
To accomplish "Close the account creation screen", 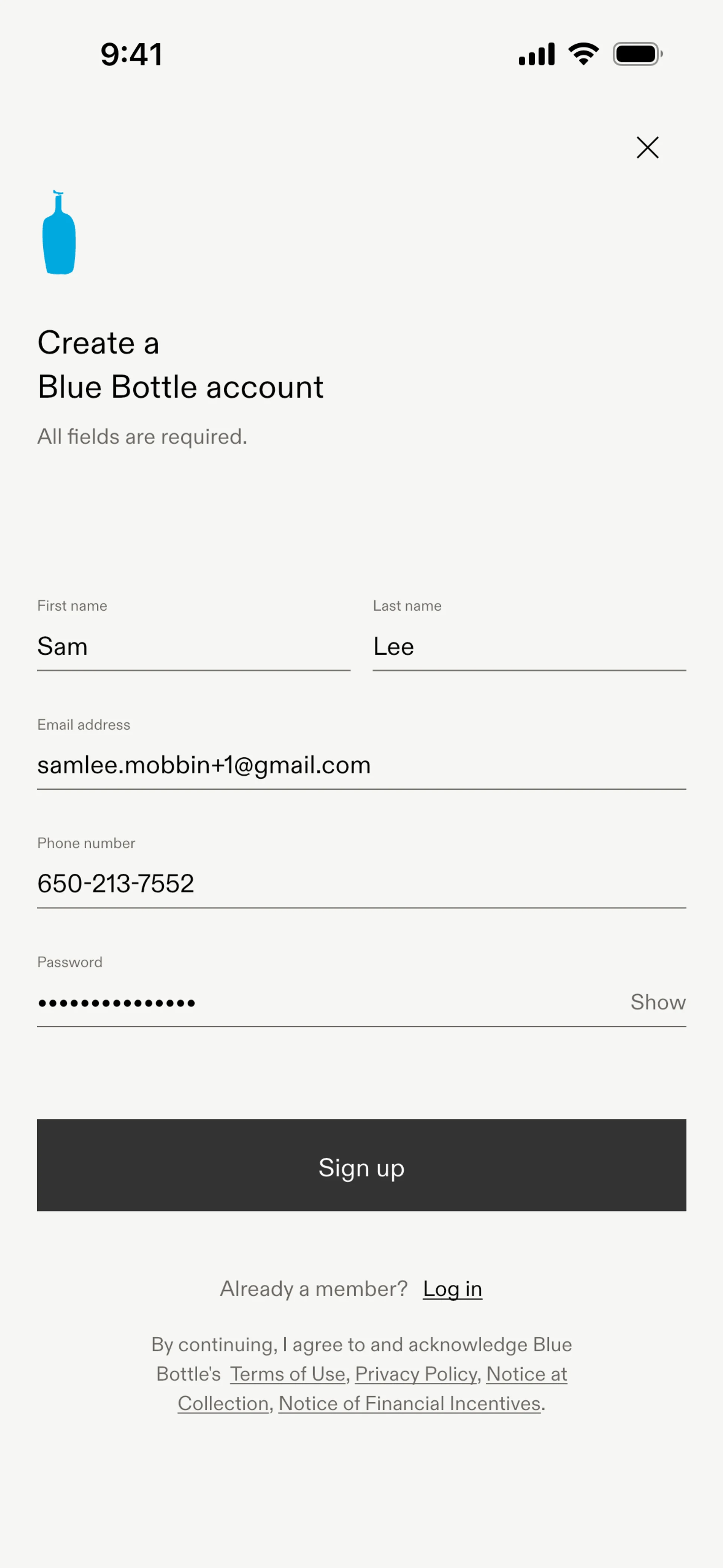I will [647, 147].
